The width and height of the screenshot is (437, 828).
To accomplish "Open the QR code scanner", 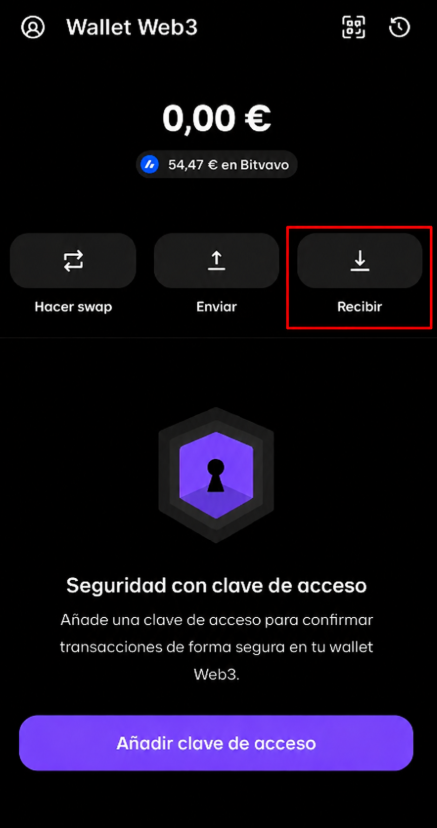I will 354,27.
